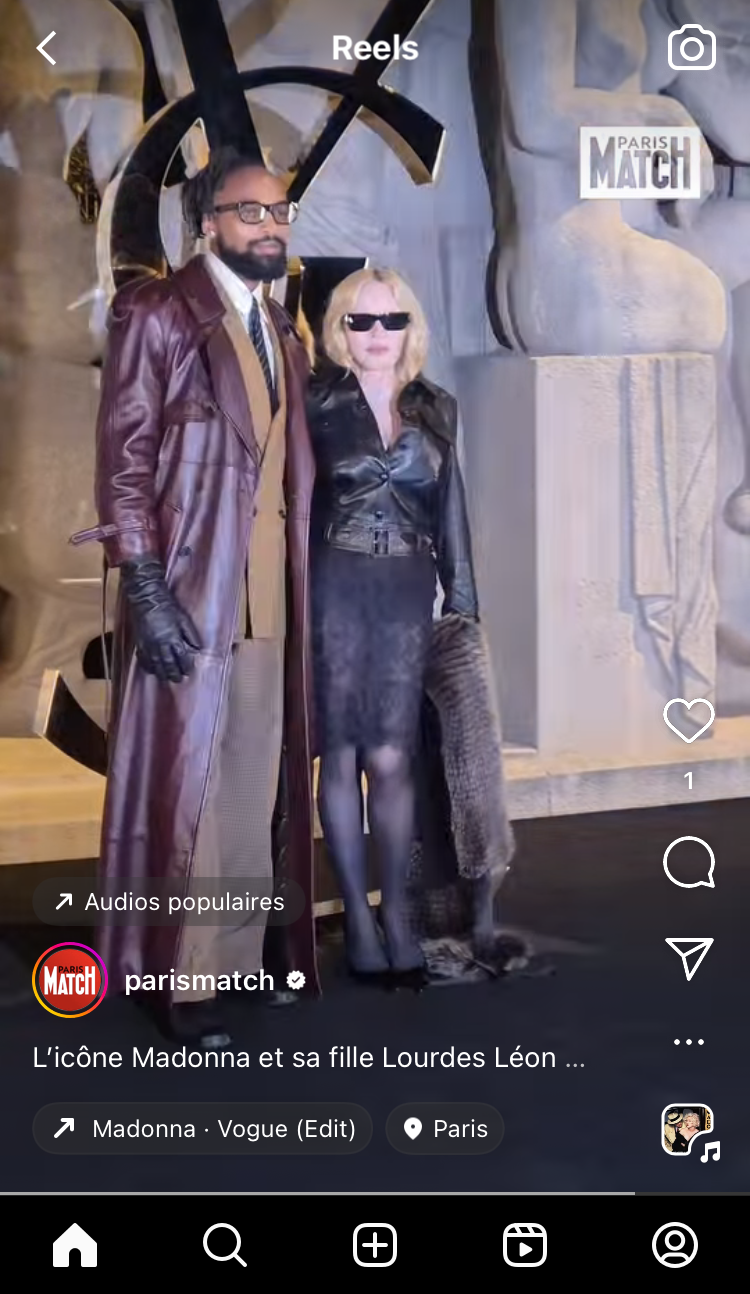Share the reel via the paper-plane icon
Screen dimensions: 750x1294
pyautogui.click(x=689, y=958)
